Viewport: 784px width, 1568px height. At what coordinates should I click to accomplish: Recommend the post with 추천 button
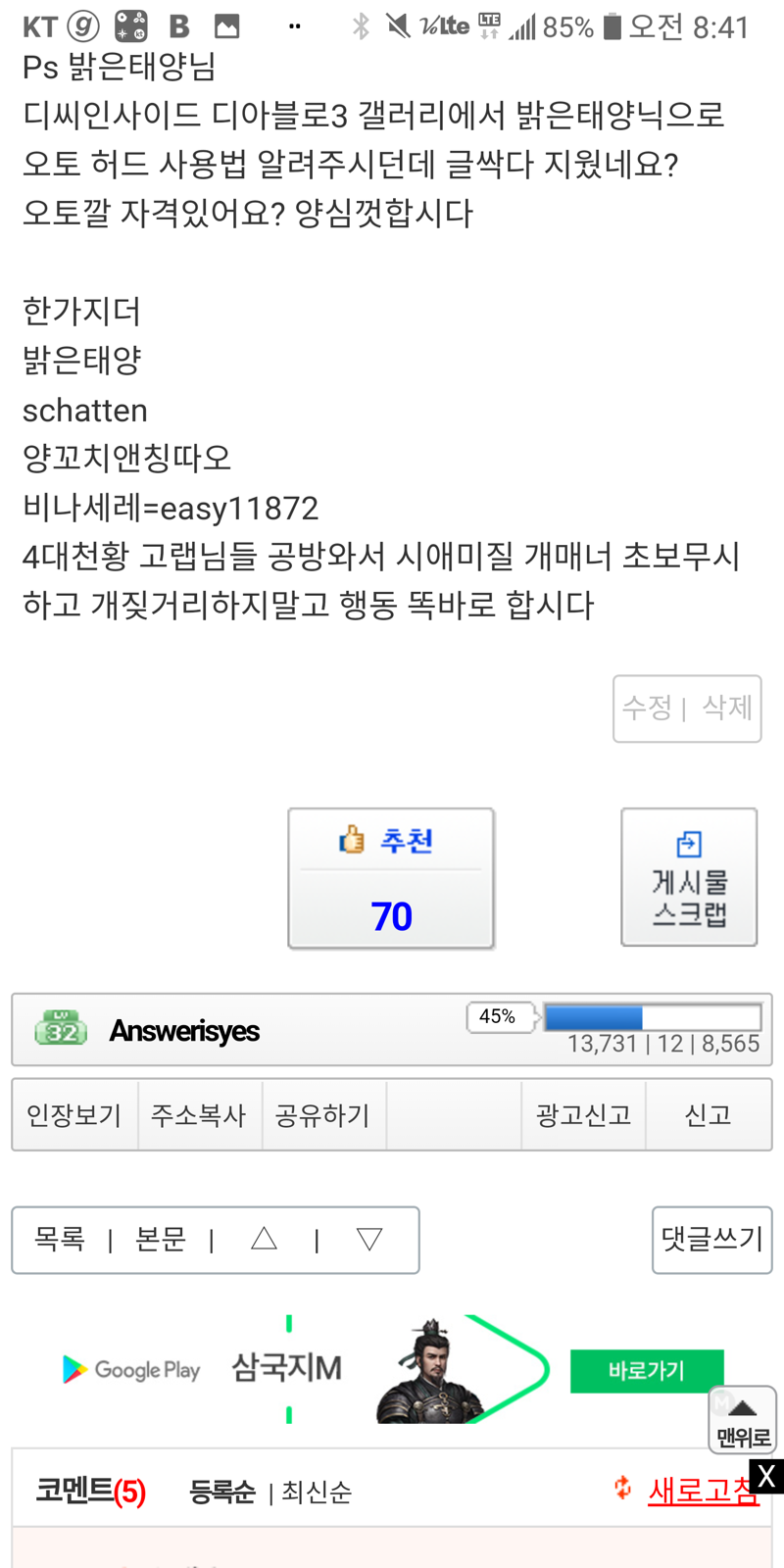391,878
